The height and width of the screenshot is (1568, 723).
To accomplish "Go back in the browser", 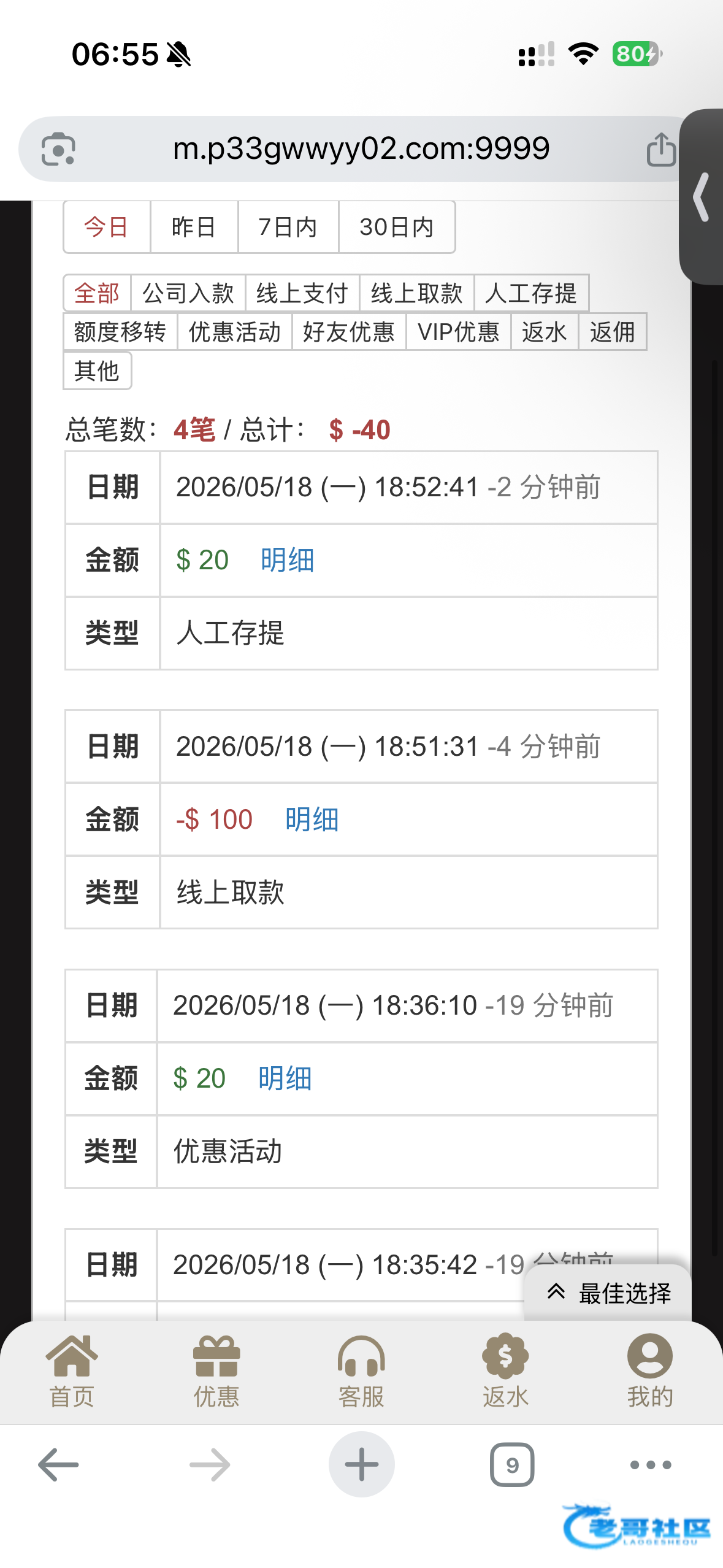I will coord(58,1465).
